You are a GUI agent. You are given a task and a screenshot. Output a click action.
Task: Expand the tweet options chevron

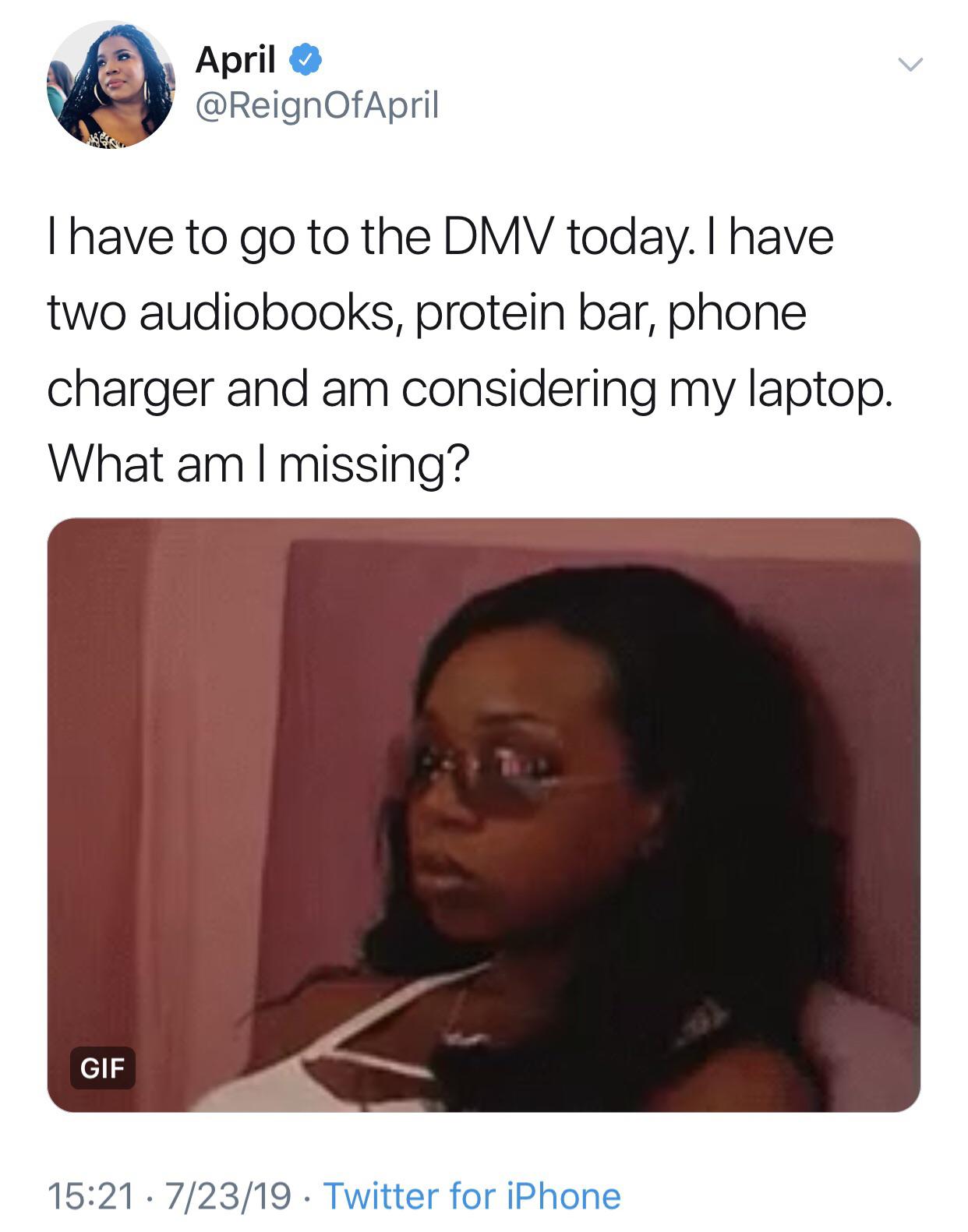coord(909,64)
